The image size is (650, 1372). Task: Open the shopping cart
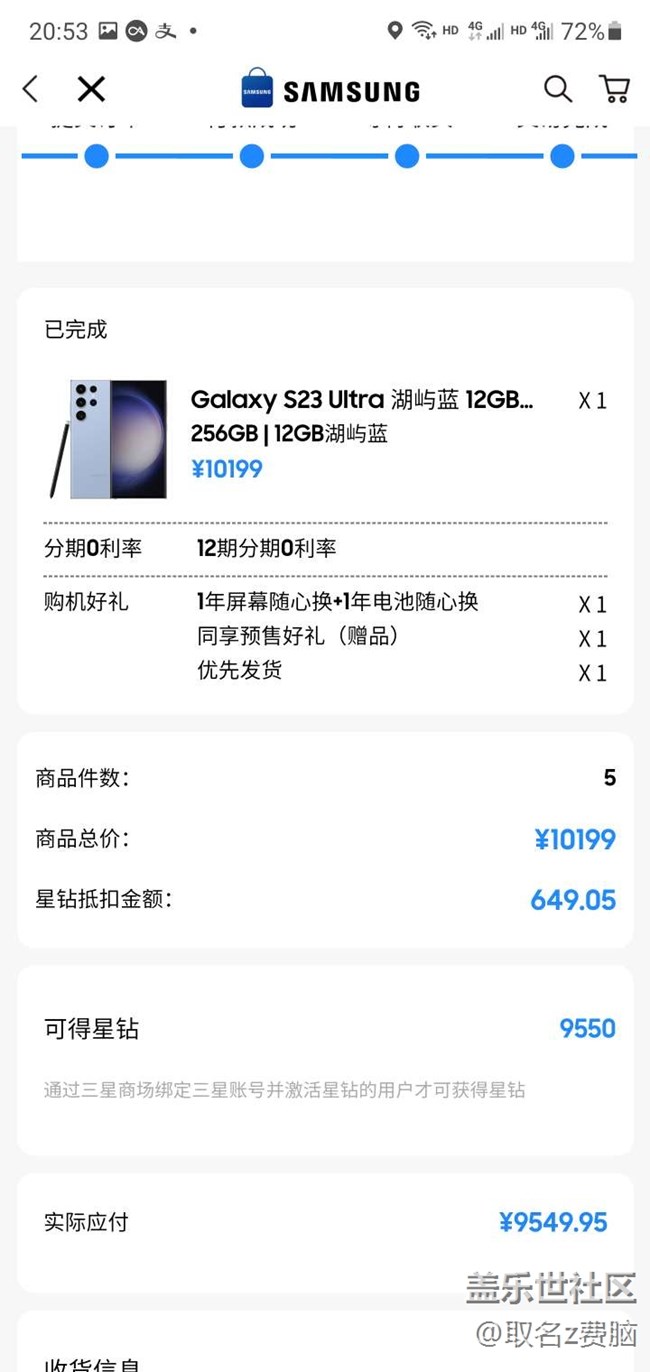click(614, 89)
